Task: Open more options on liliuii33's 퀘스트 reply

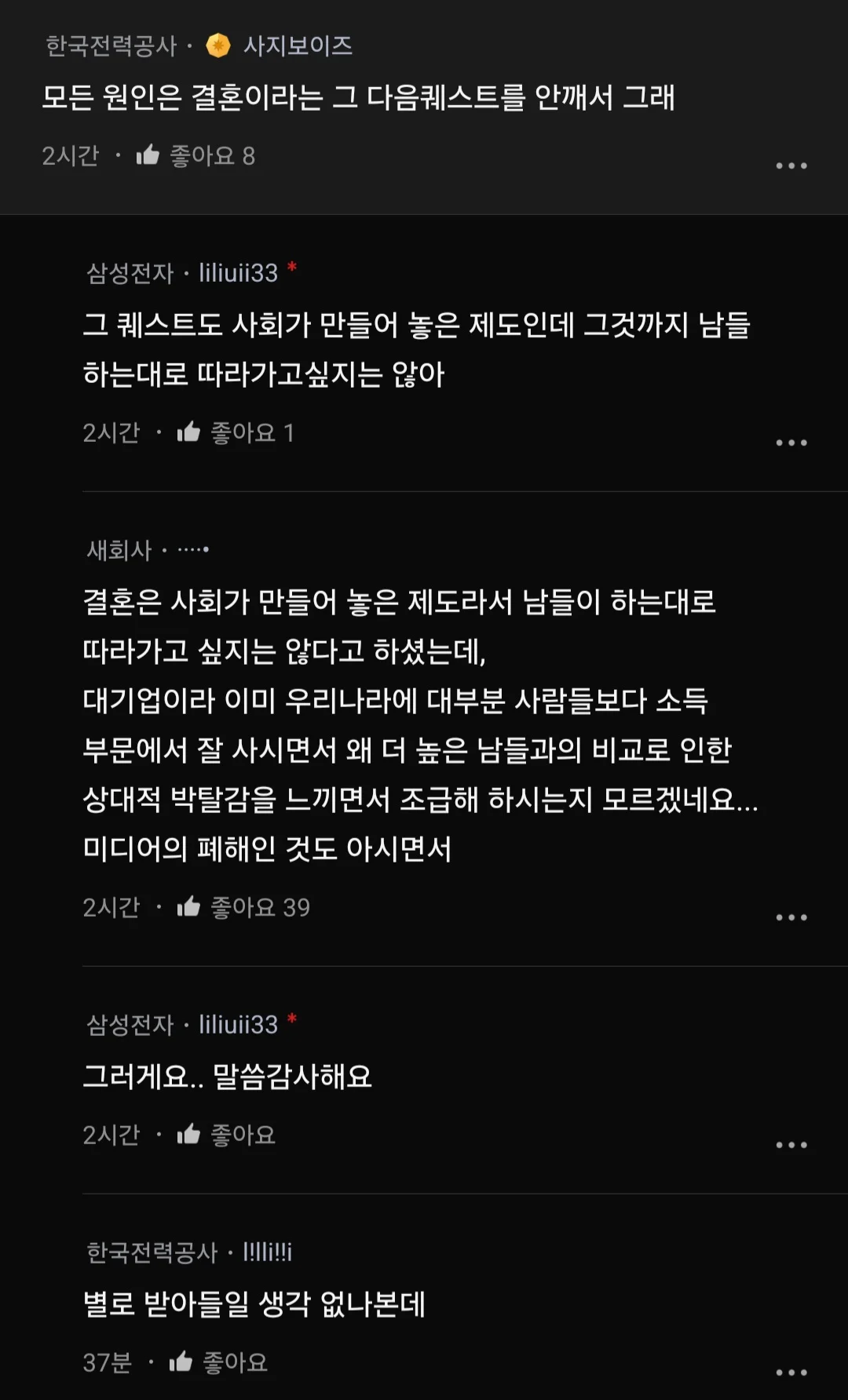Action: pyautogui.click(x=791, y=443)
